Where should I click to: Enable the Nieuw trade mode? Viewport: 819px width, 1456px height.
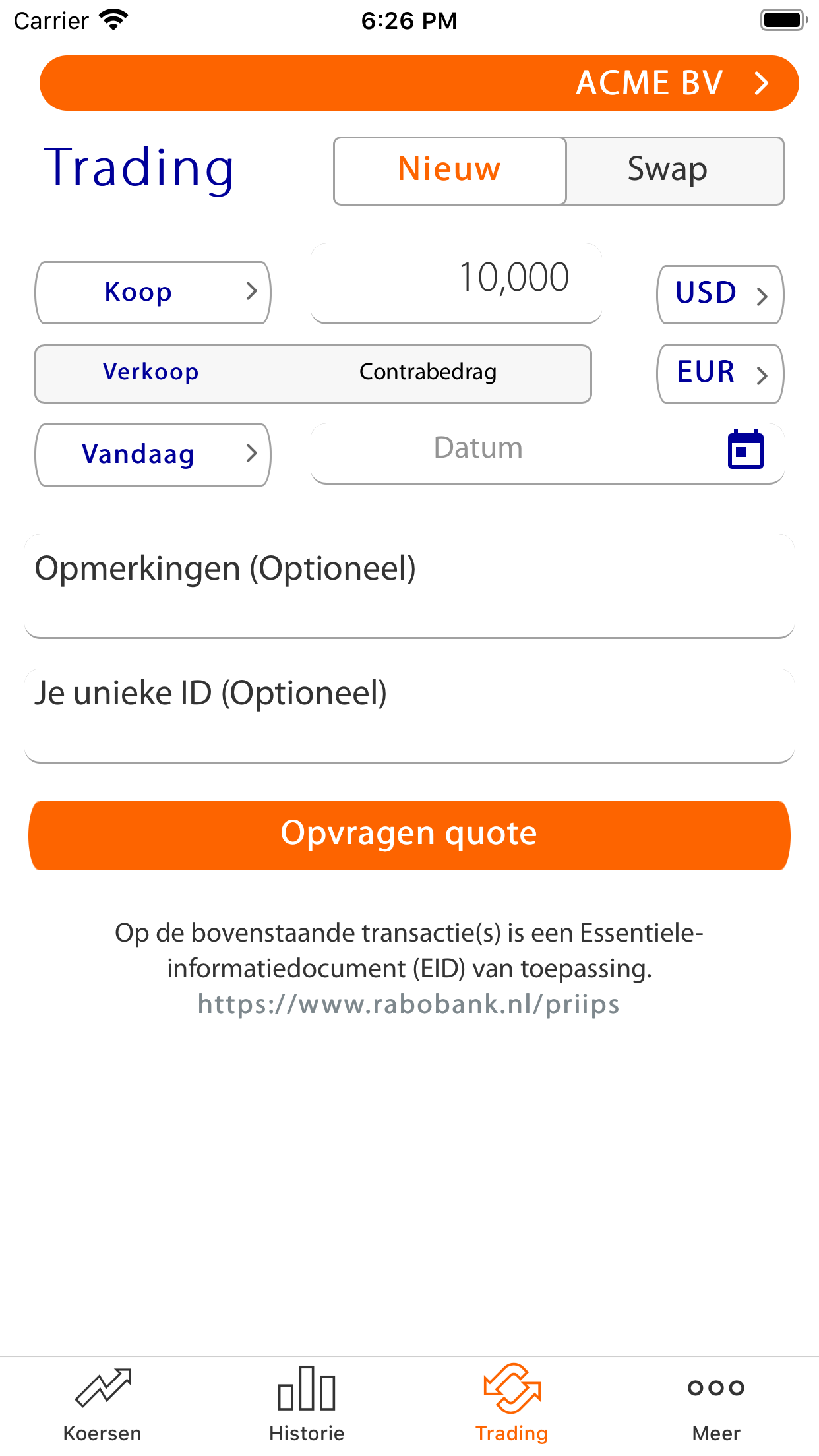click(449, 170)
